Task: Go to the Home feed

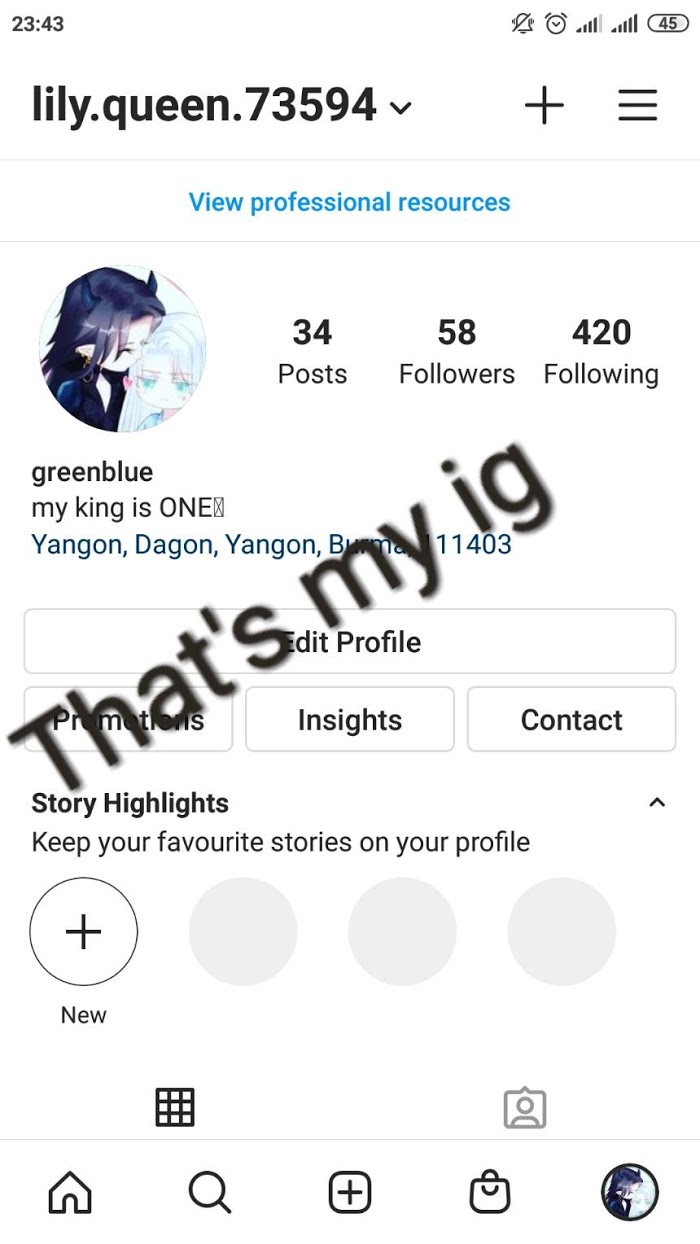Action: coord(70,1193)
